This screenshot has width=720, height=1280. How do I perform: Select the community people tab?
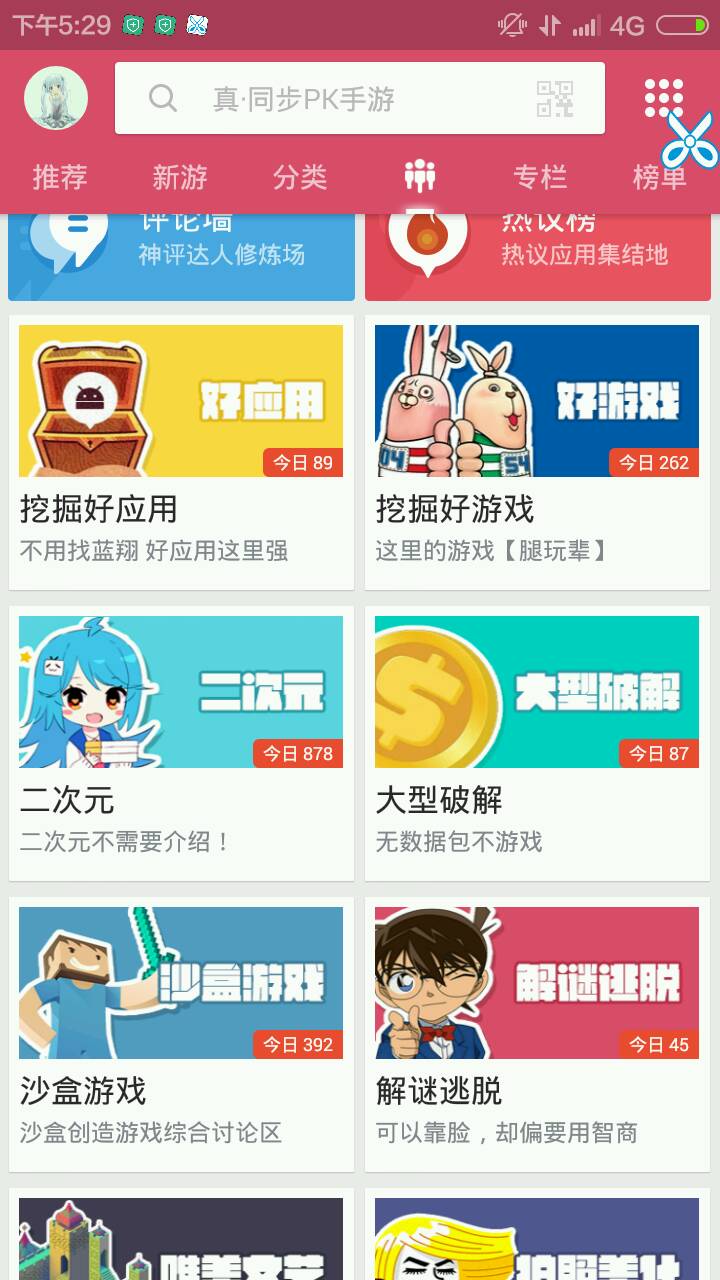(x=420, y=177)
